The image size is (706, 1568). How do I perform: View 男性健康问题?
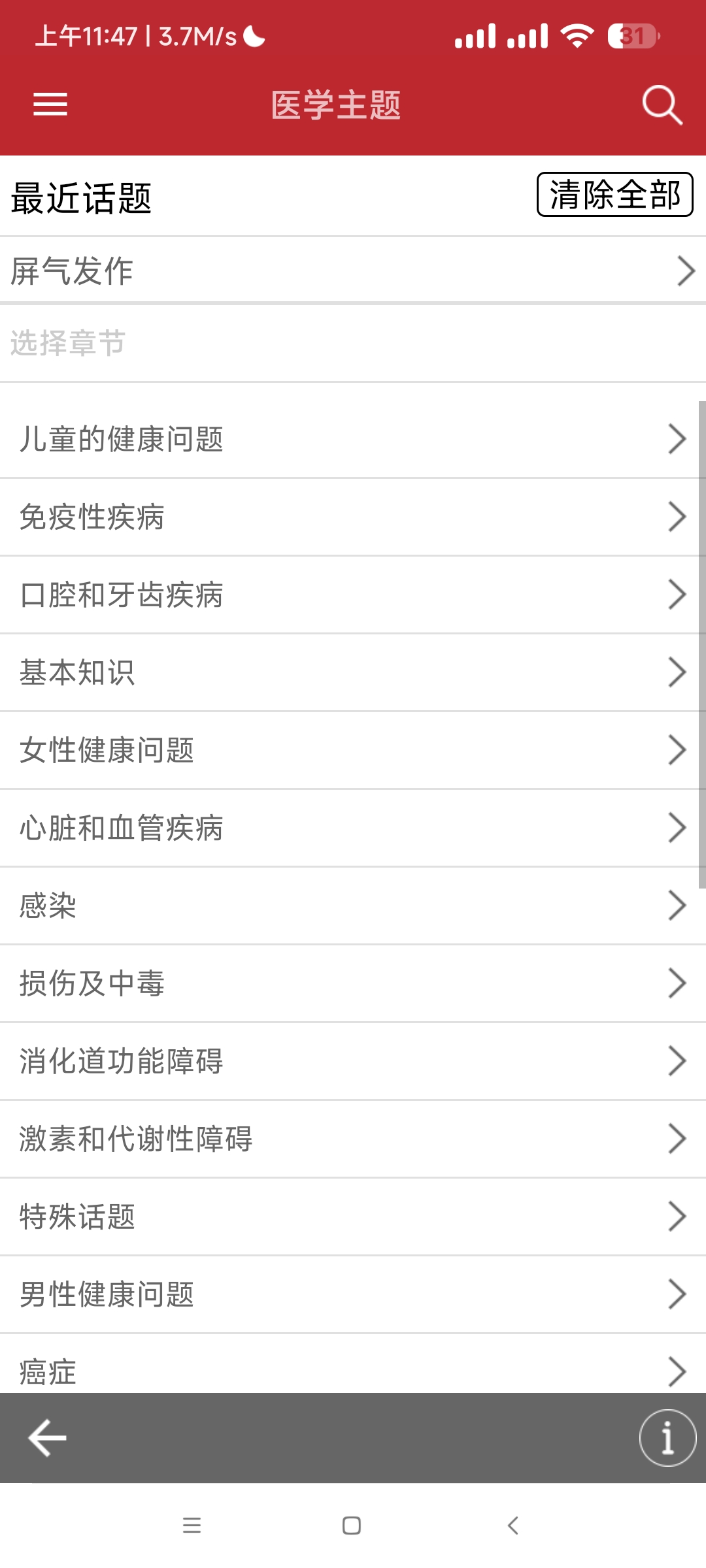[x=353, y=1294]
